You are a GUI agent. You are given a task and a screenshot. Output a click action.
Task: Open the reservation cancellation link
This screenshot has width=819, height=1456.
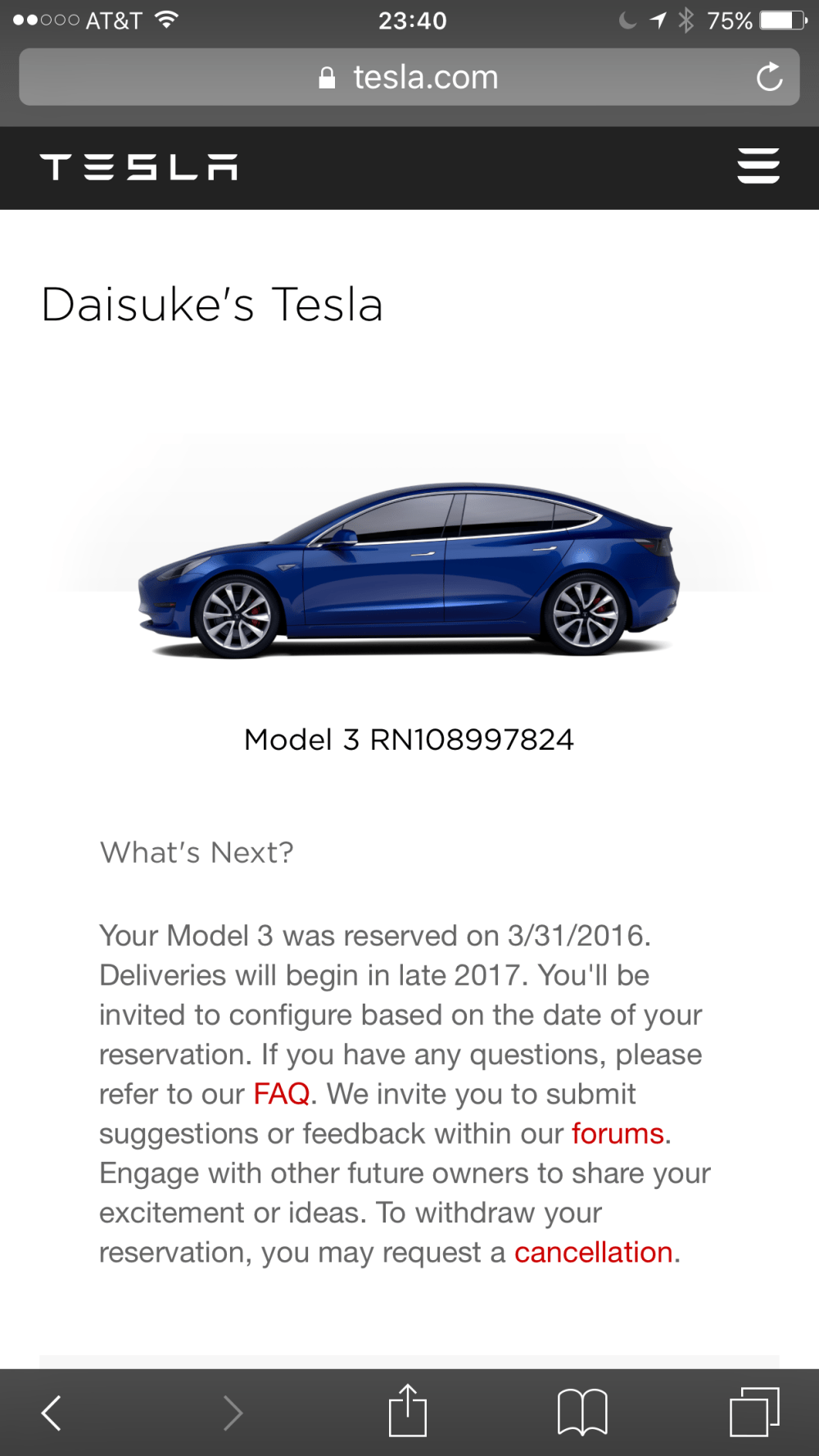point(594,1253)
